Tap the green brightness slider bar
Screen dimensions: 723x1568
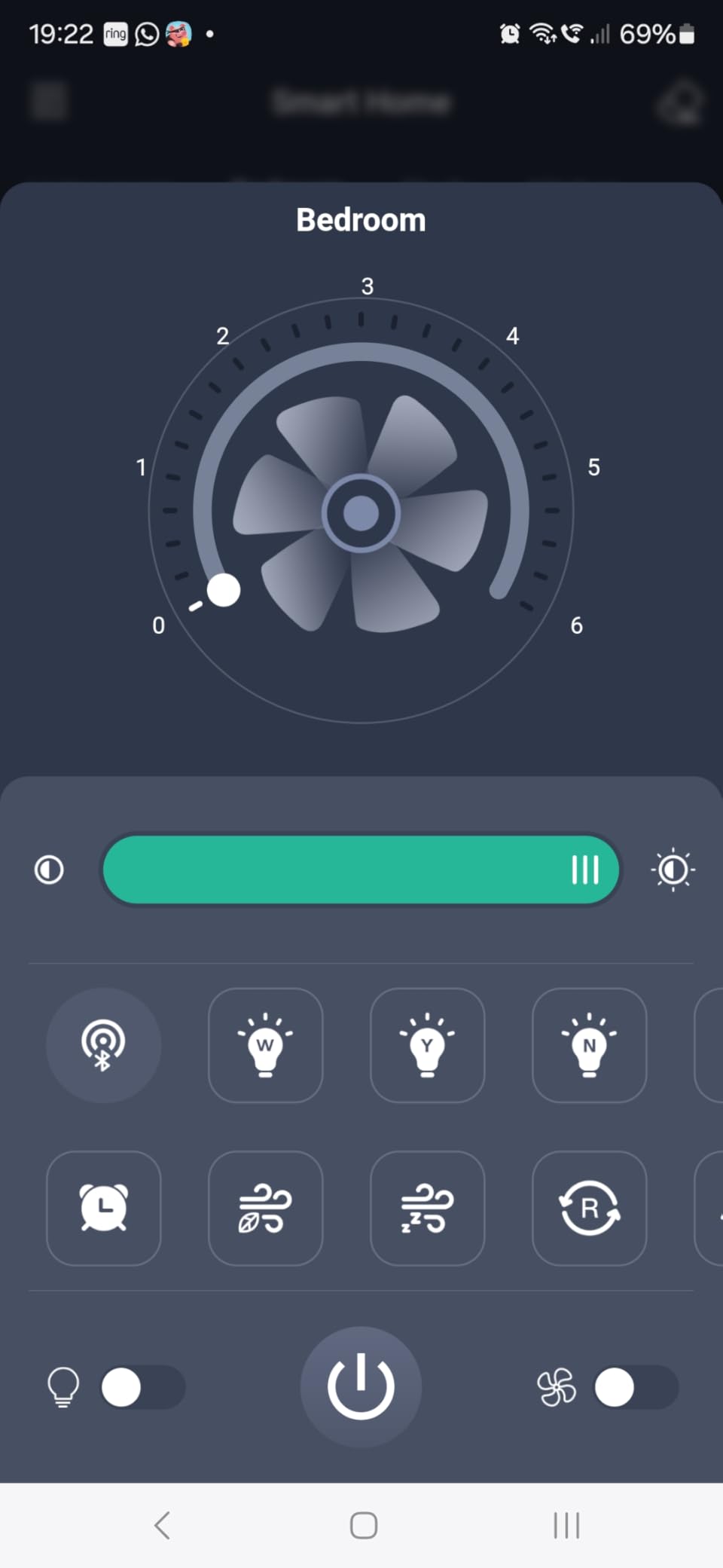pyautogui.click(x=361, y=870)
